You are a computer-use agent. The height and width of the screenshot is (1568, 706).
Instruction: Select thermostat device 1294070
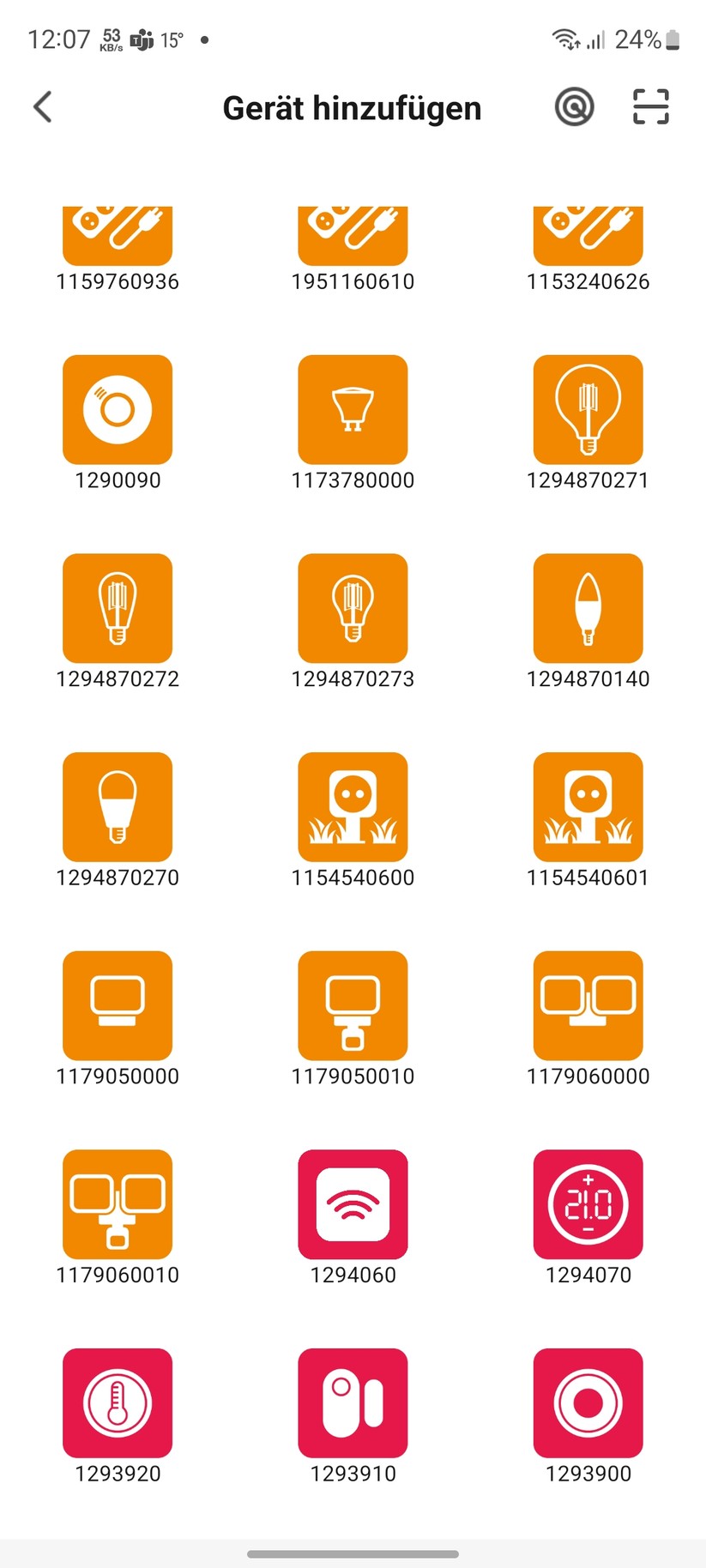tap(588, 1204)
